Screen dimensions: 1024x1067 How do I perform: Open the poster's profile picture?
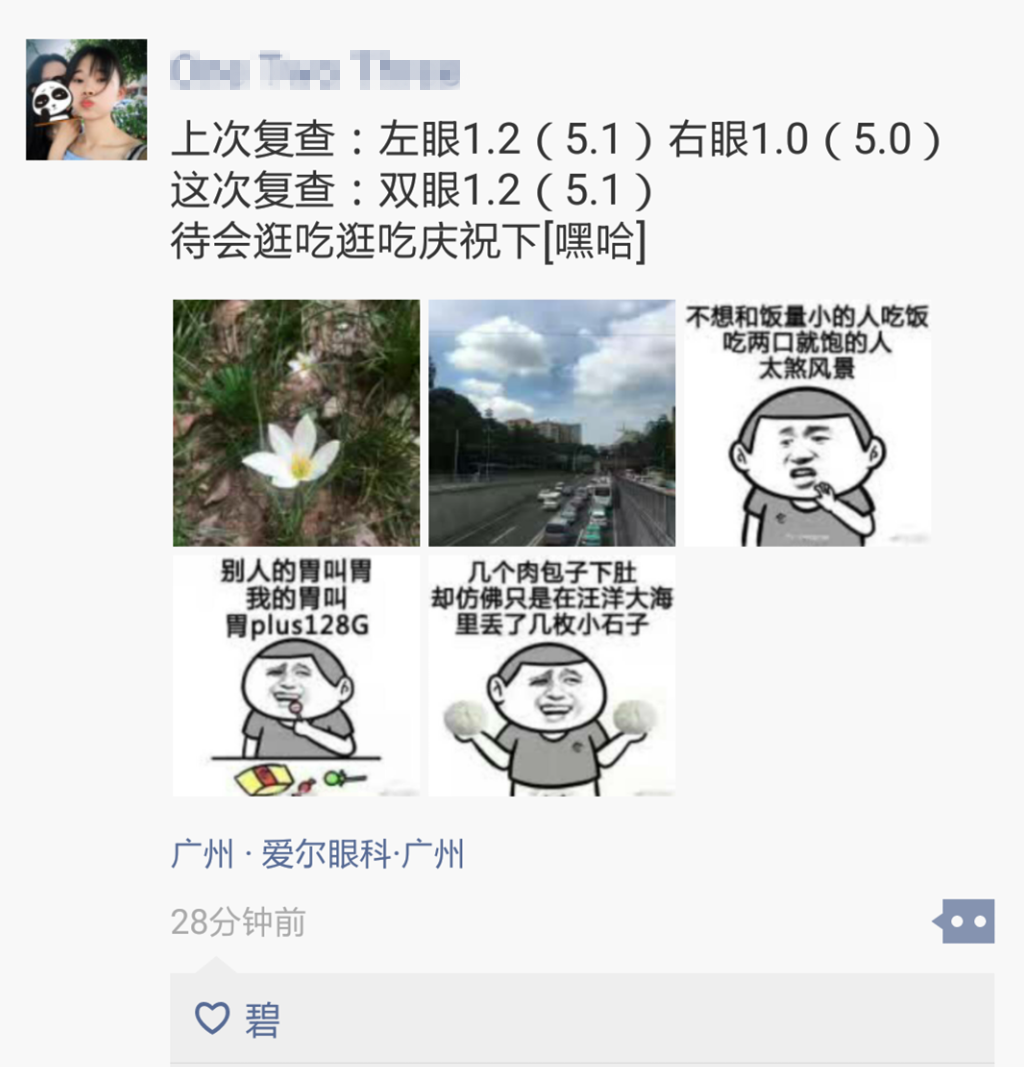tap(86, 100)
